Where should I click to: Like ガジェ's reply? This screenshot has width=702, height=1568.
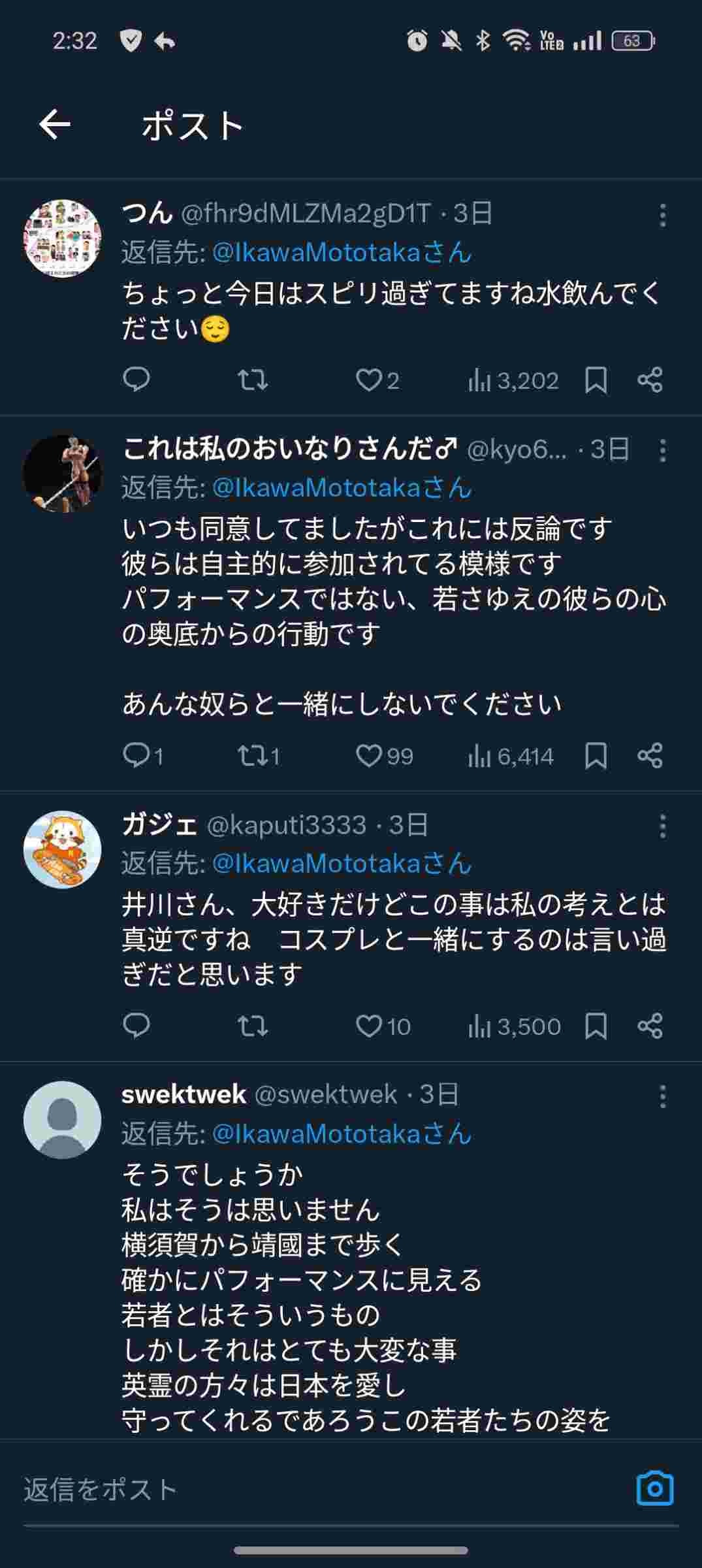369,1026
